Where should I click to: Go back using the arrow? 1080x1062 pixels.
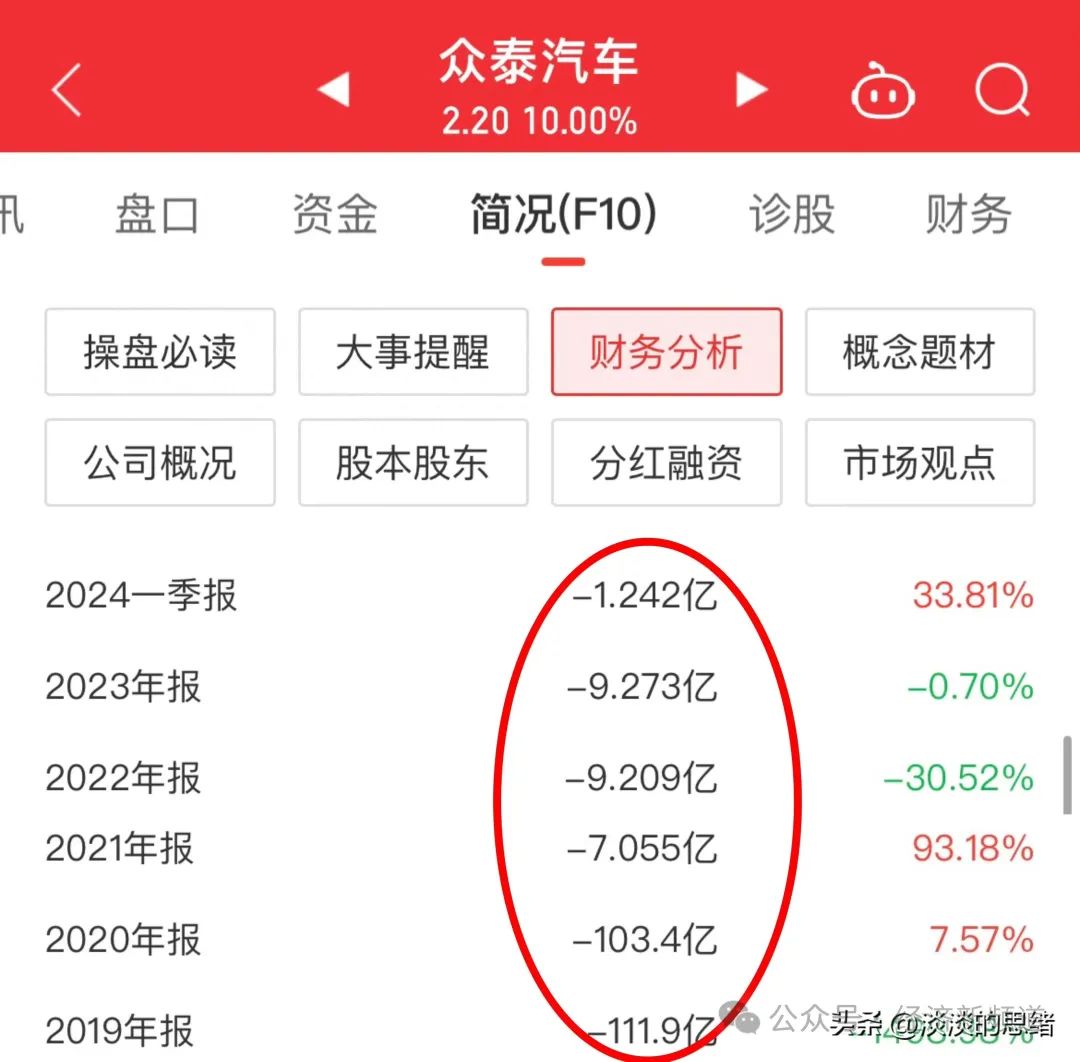coord(66,92)
